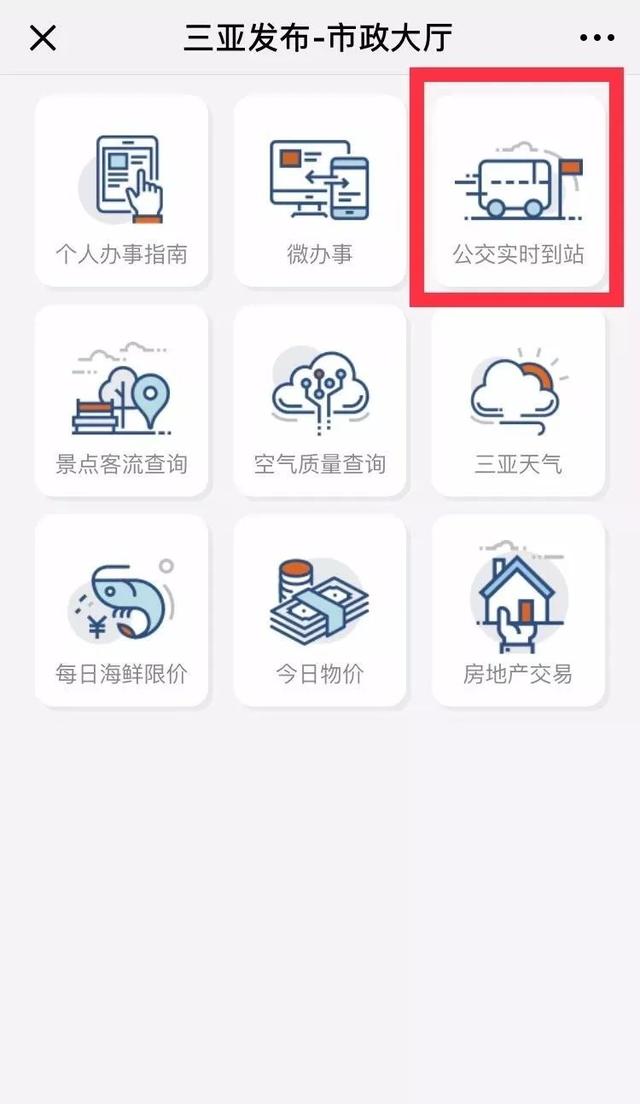Viewport: 640px width, 1104px height.
Task: Close the 三亚发布-市政大厅 page
Action: pyautogui.click(x=42, y=37)
